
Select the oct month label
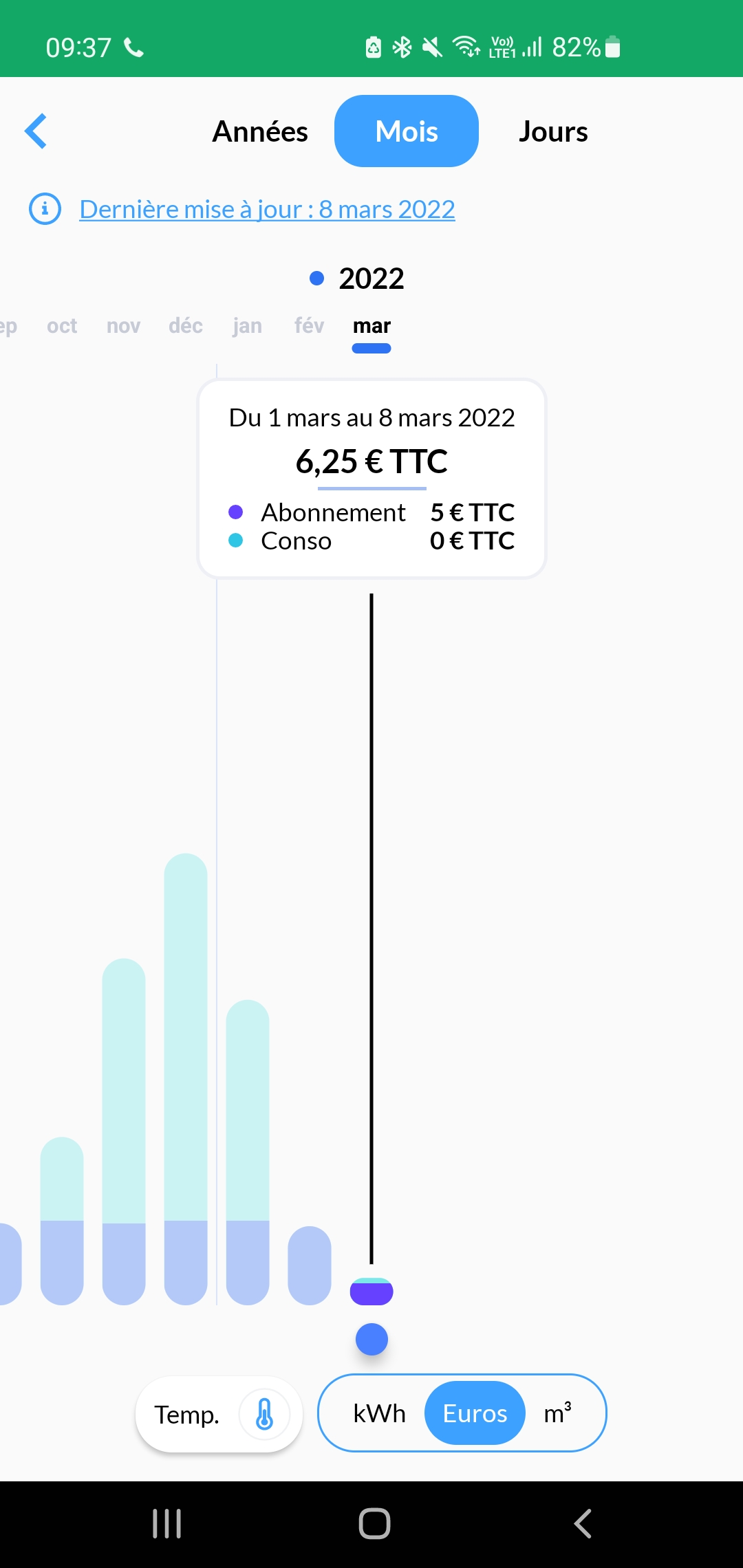[x=62, y=326]
